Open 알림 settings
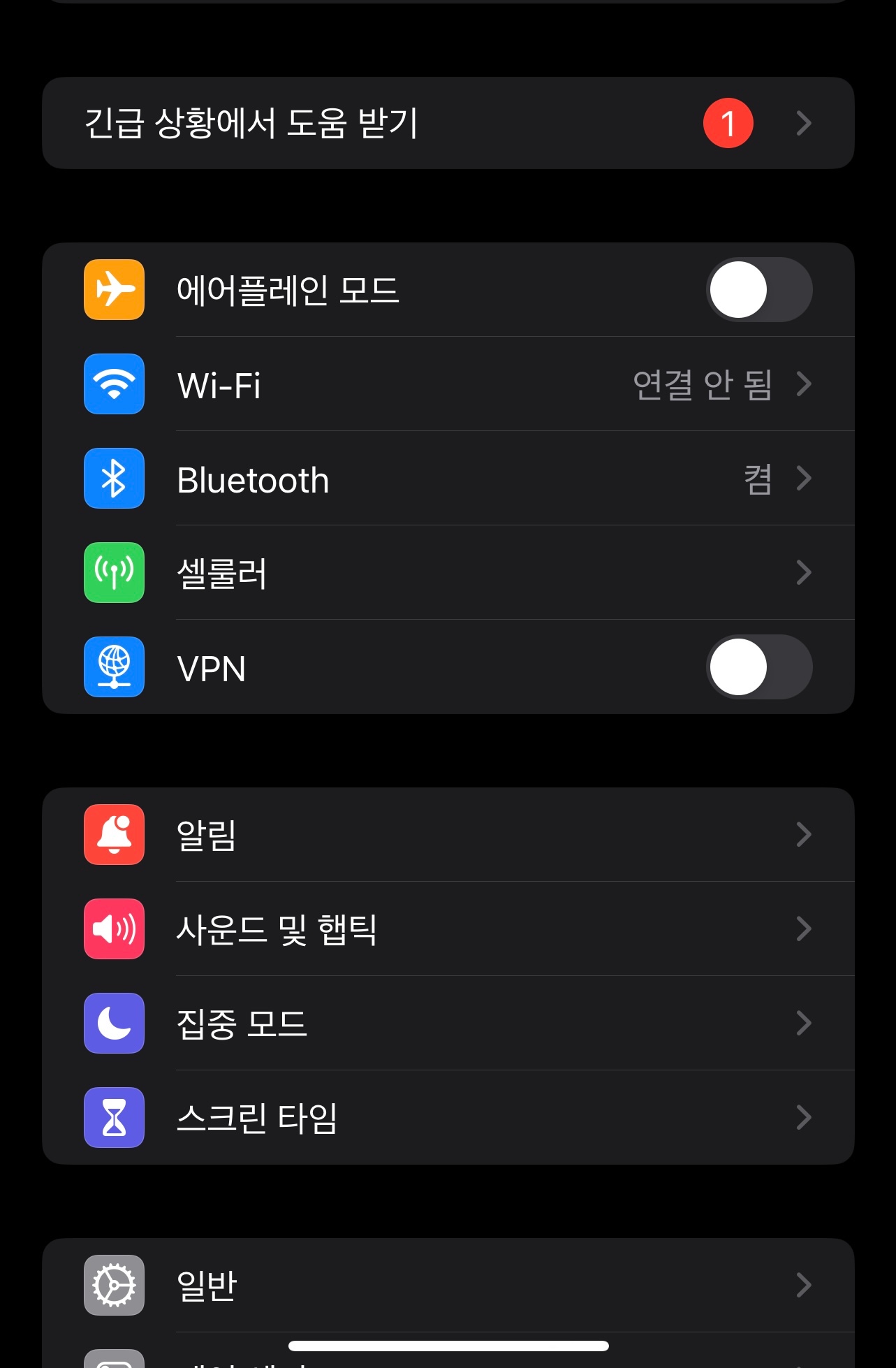 click(447, 834)
